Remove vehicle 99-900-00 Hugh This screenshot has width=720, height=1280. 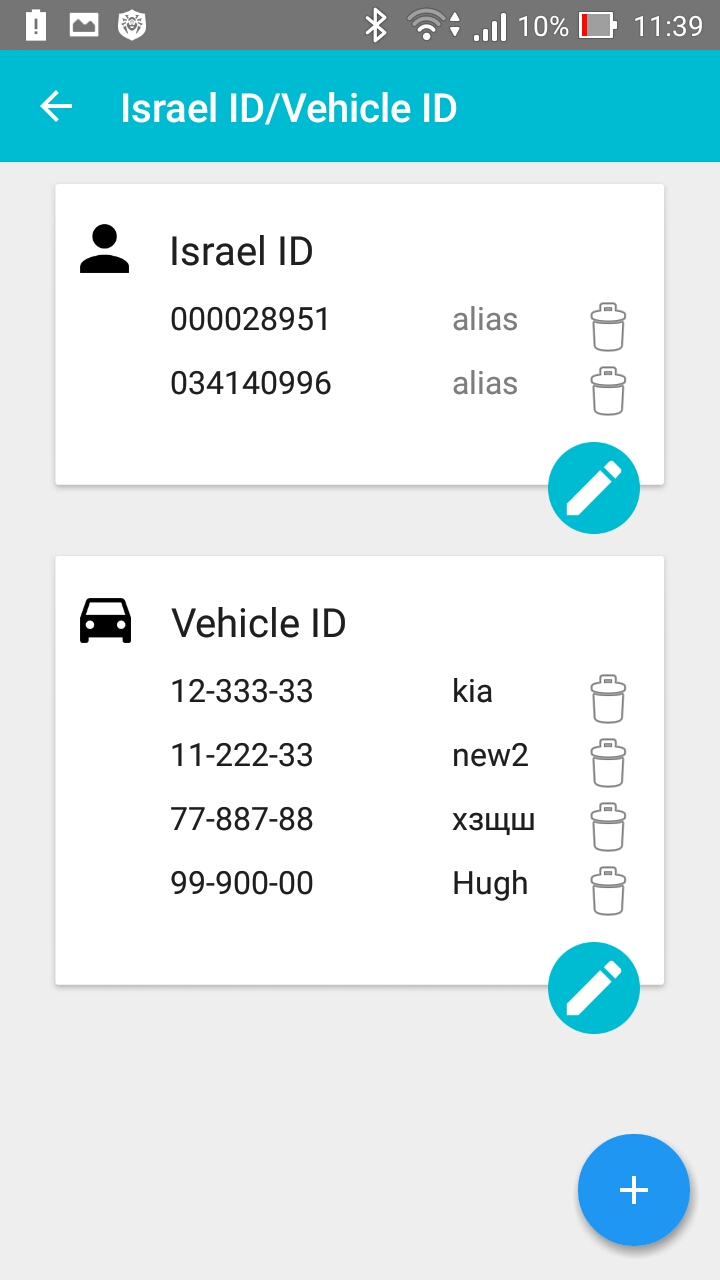point(608,891)
